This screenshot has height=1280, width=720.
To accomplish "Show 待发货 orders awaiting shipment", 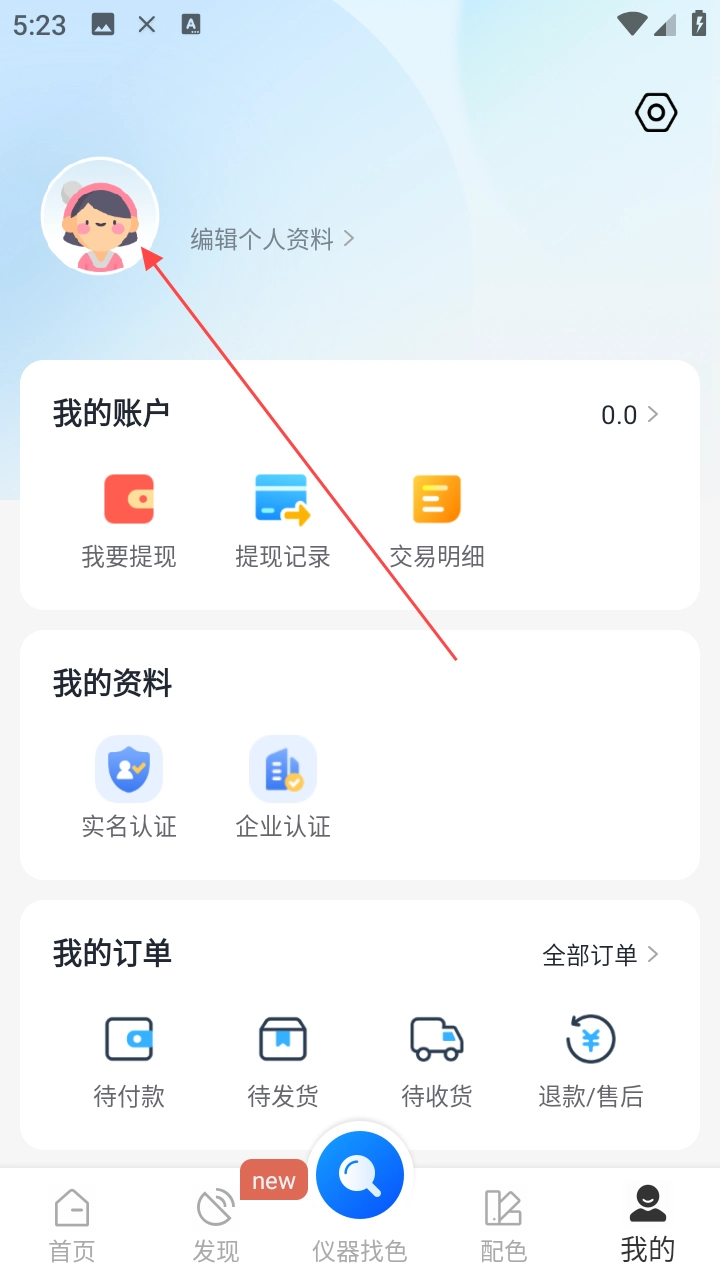I will 283,1061.
